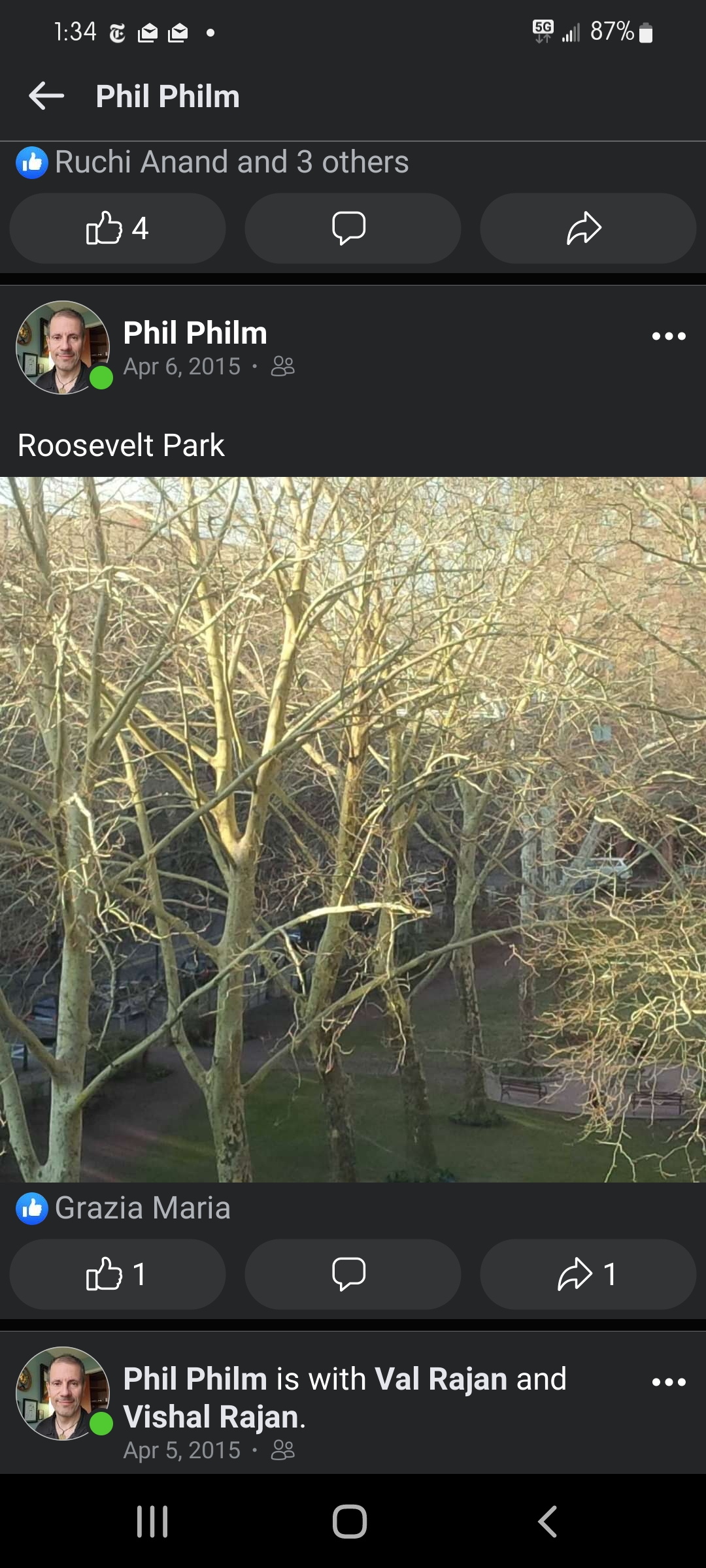Share the Roosevelt Park post
The height and width of the screenshot is (1568, 706).
pyautogui.click(x=587, y=1274)
